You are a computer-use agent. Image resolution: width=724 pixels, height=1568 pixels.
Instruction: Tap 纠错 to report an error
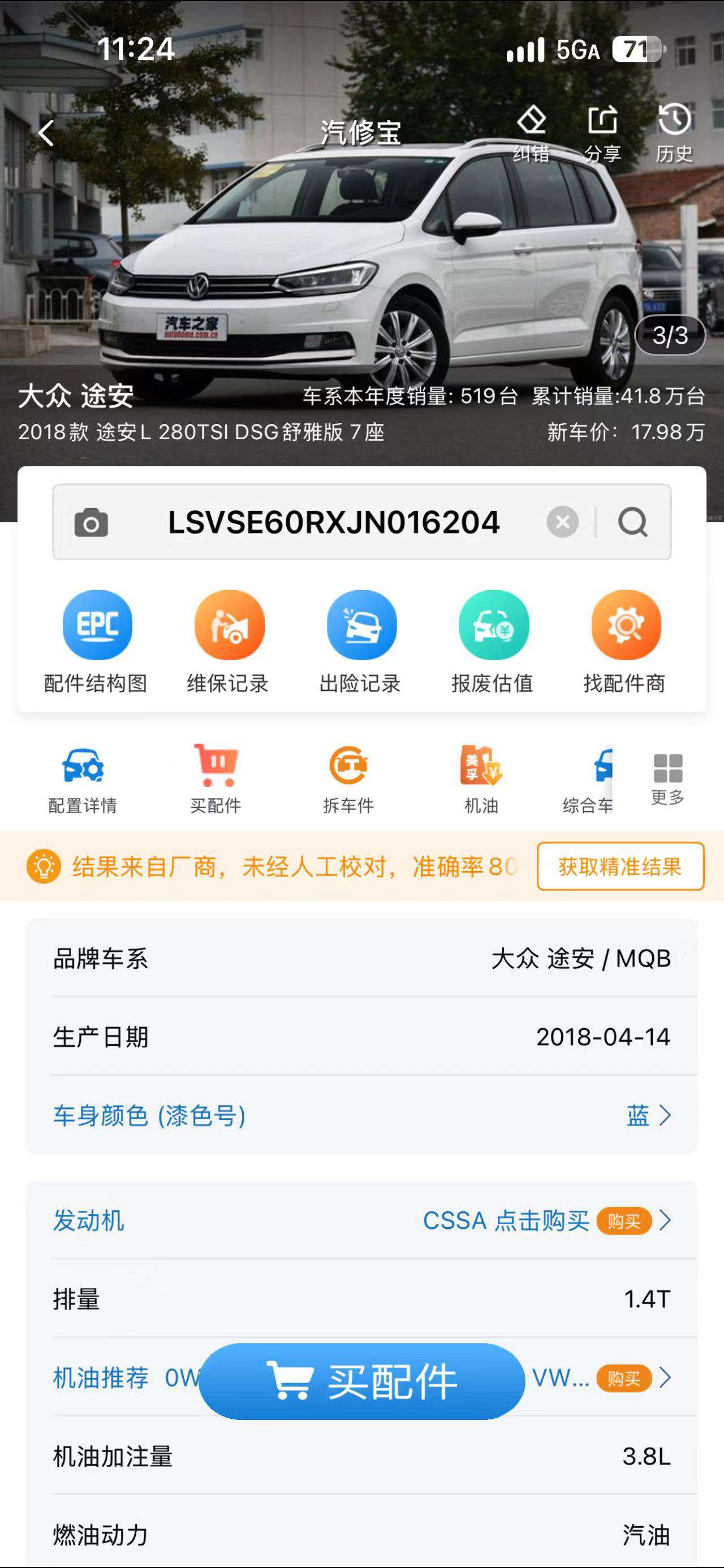[531, 133]
